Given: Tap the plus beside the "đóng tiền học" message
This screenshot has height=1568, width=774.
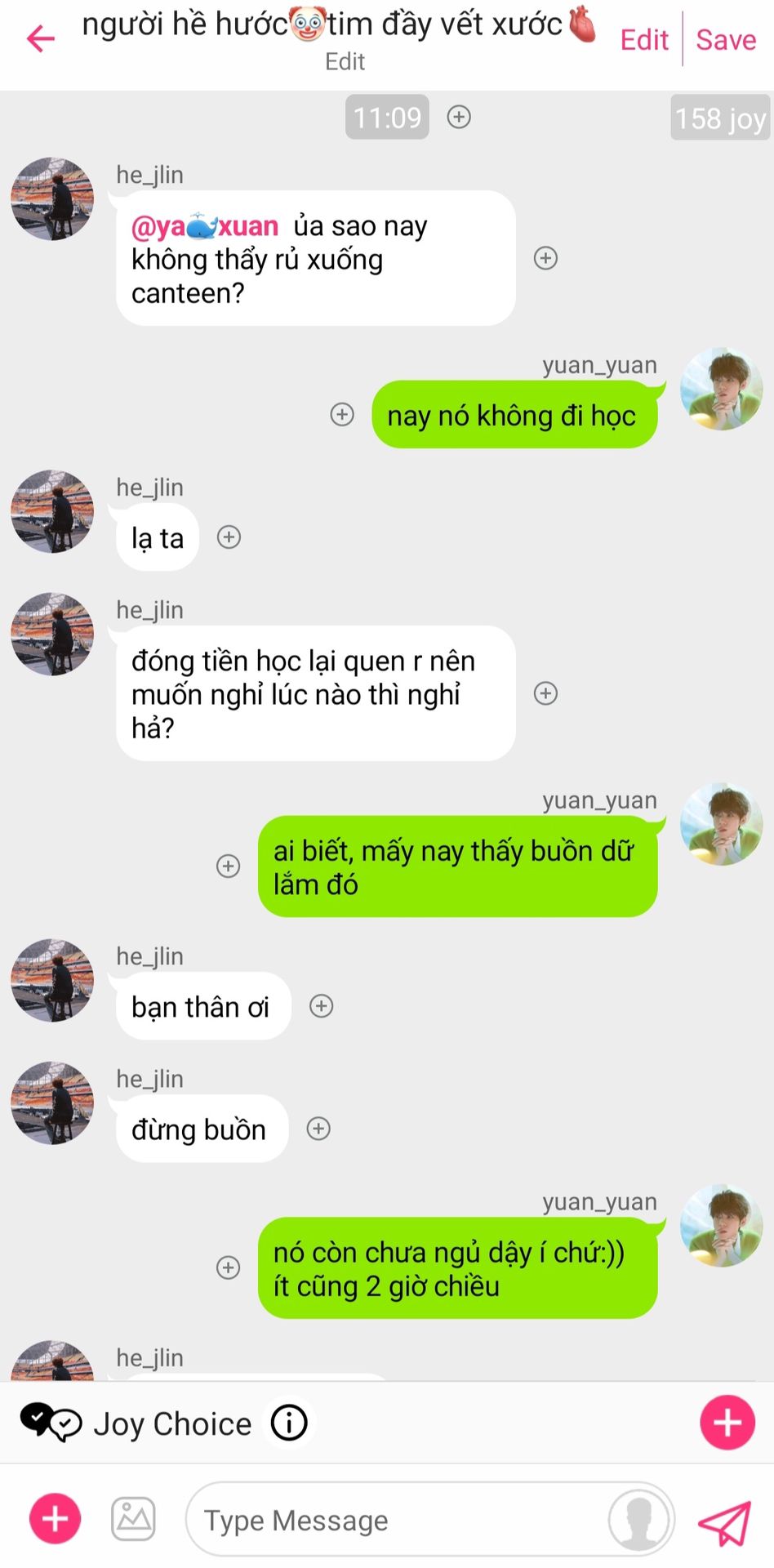Looking at the screenshot, I should point(545,693).
